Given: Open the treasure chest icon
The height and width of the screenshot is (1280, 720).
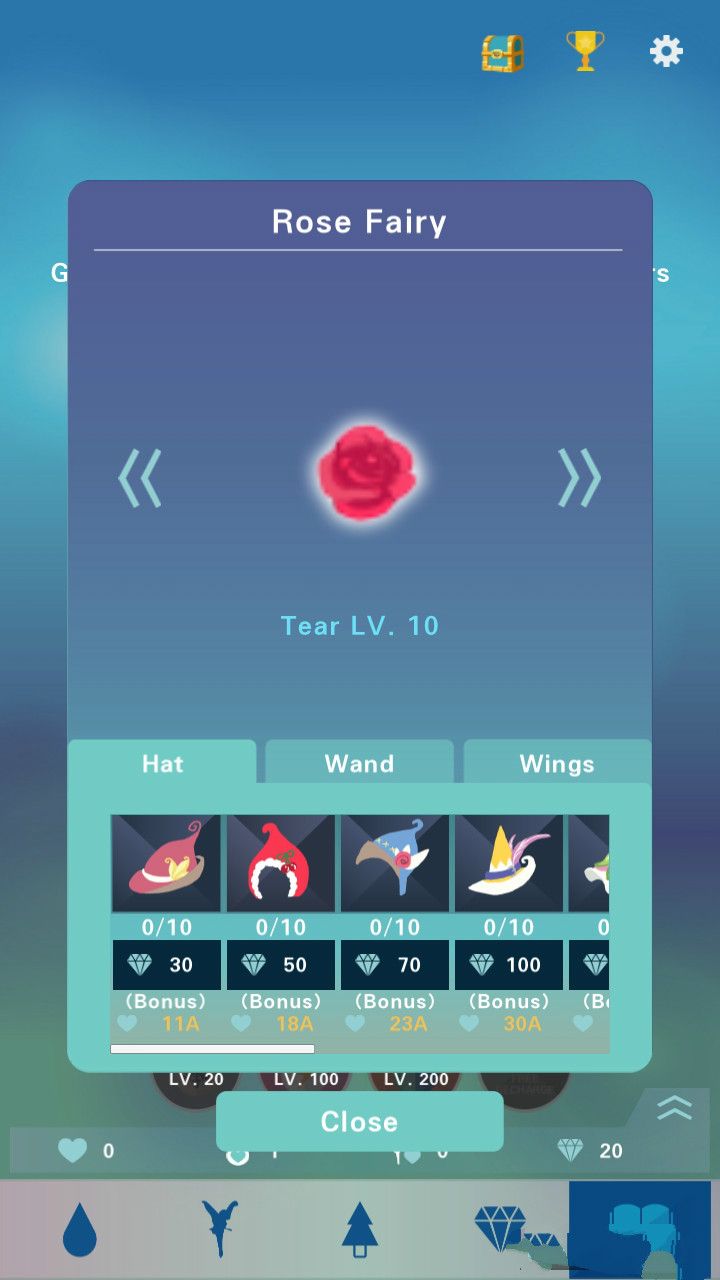Looking at the screenshot, I should [x=503, y=52].
